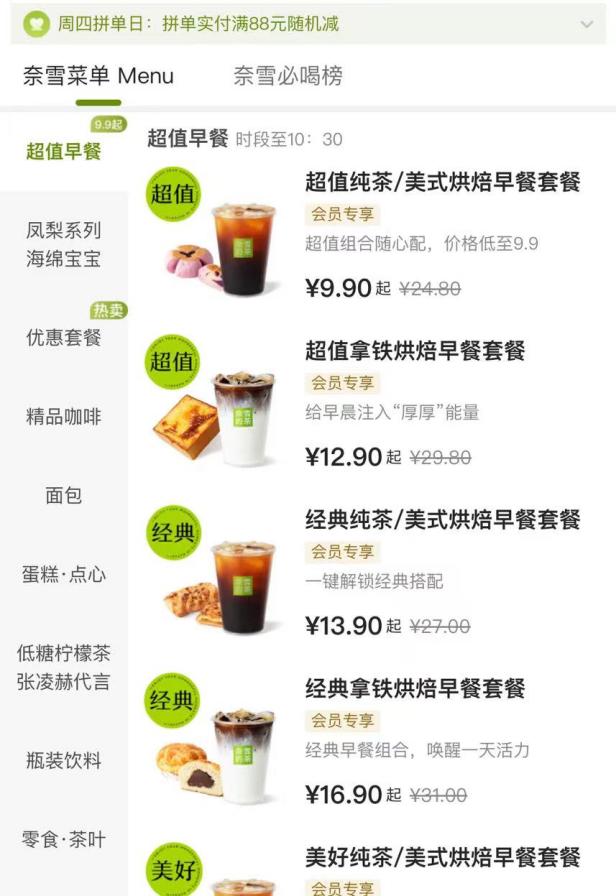Select the 奈雪菜单 Menu tab
This screenshot has height=896, width=616.
98,76
